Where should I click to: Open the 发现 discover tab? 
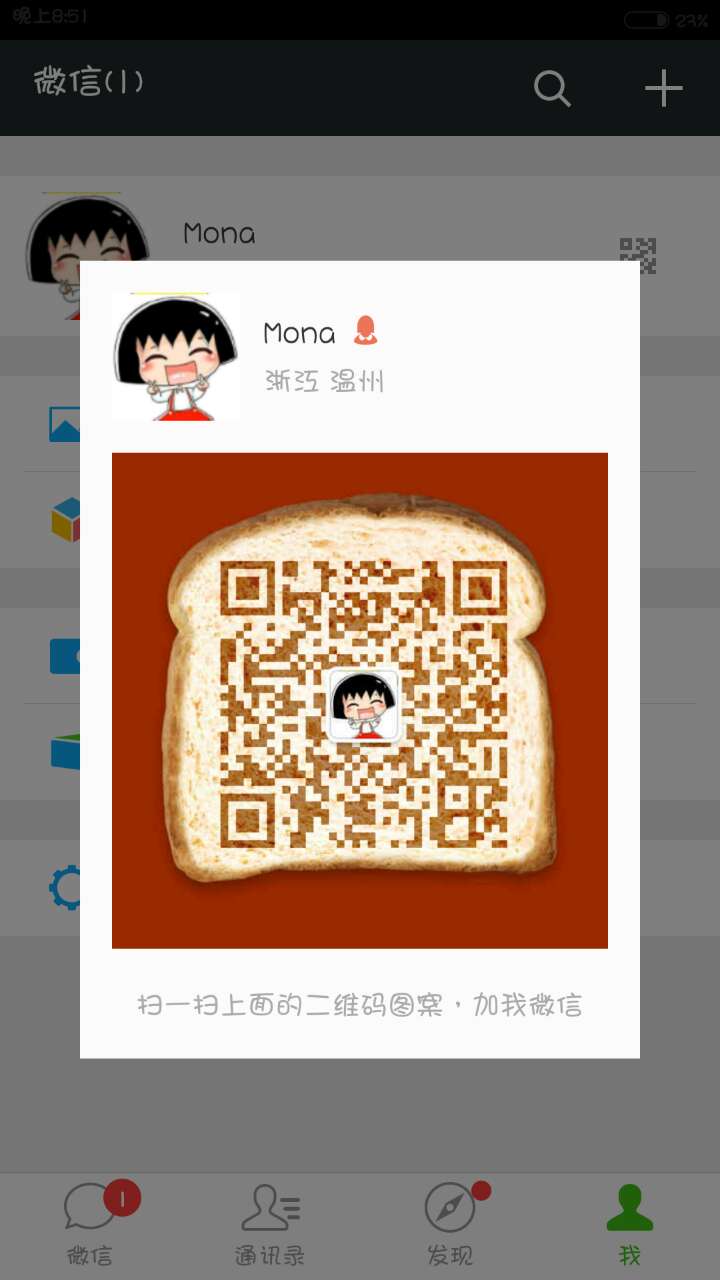pyautogui.click(x=450, y=1225)
